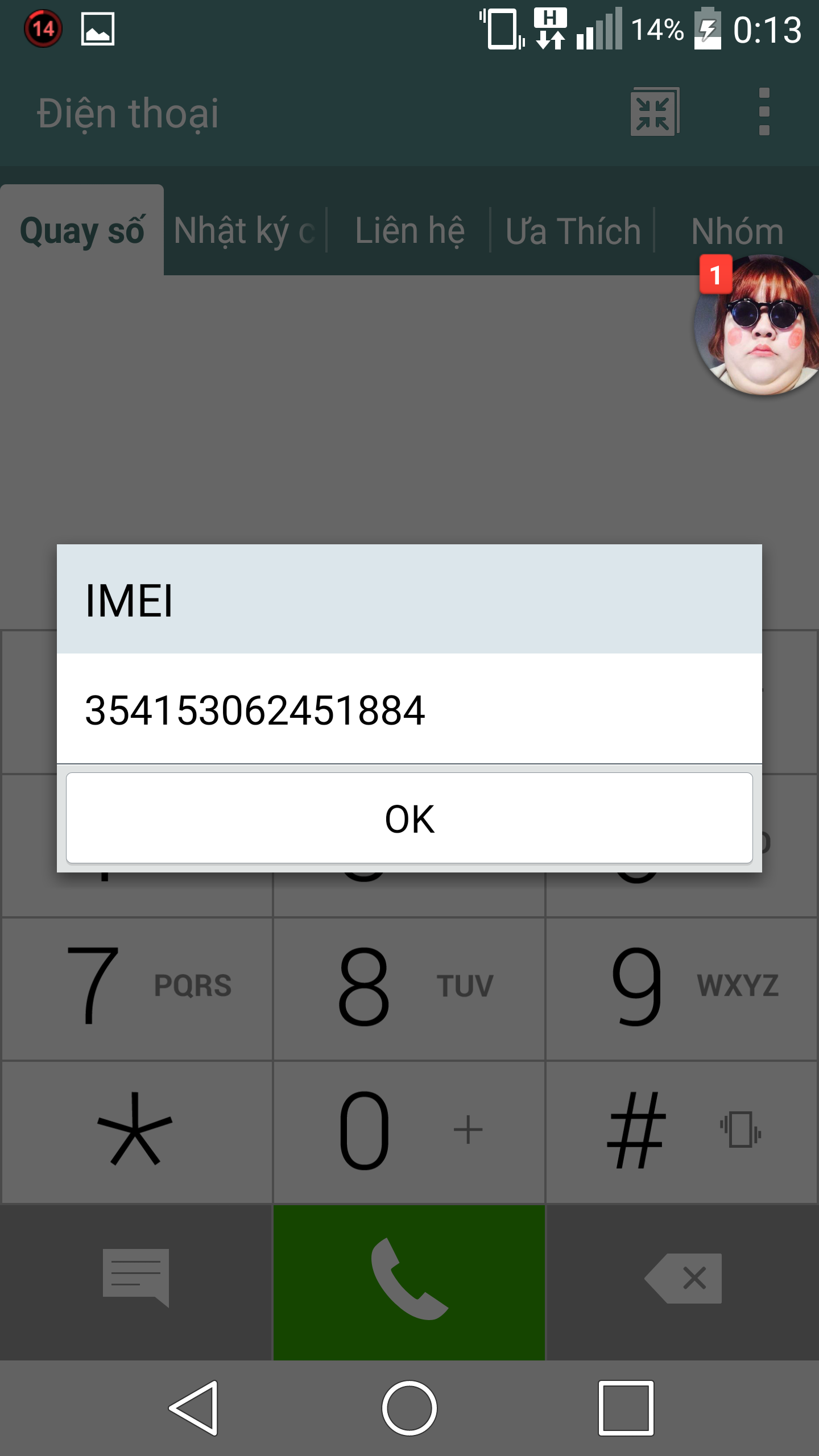Switch to the Liên hệ tab
The image size is (819, 1456).
coord(409,231)
